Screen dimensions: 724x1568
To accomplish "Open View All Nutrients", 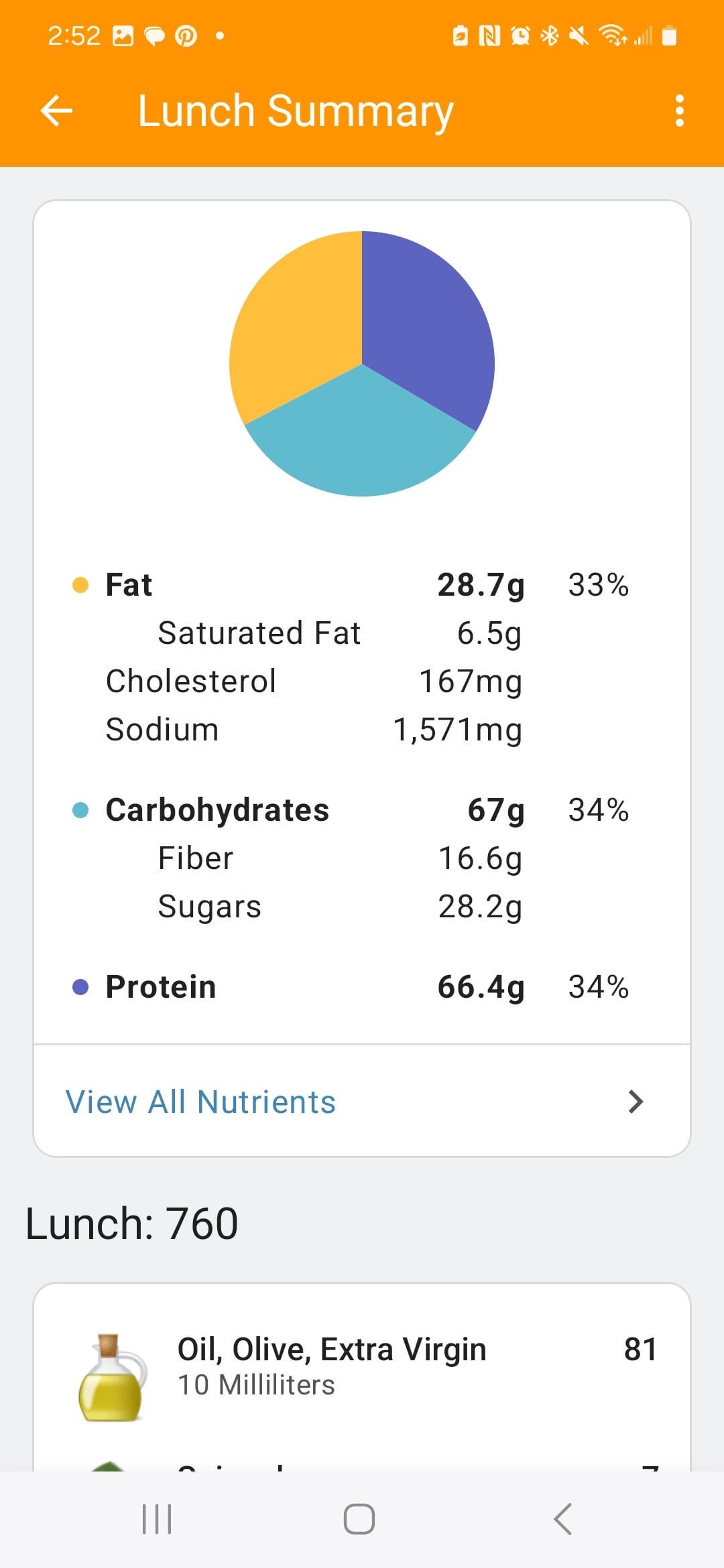I will (x=362, y=1102).
